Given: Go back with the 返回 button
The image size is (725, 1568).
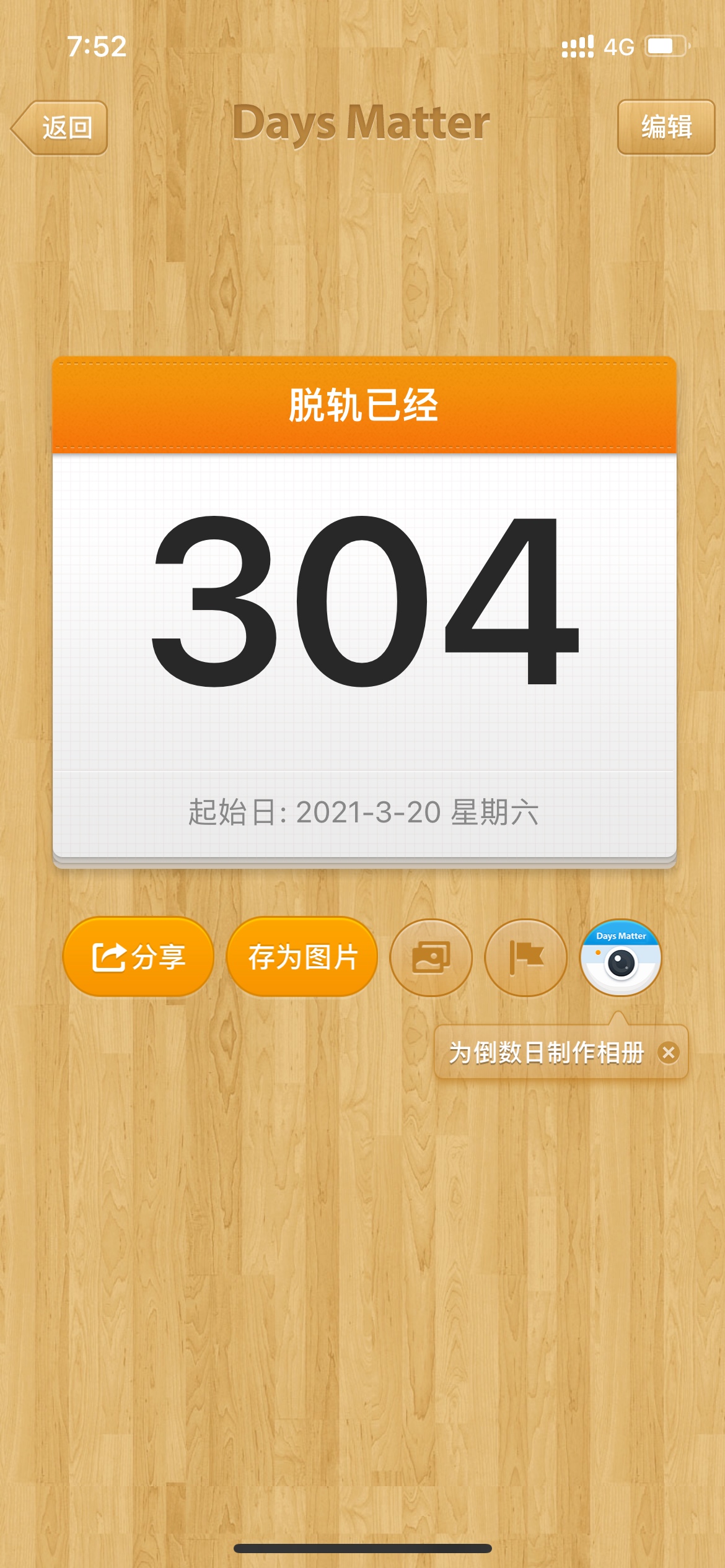Looking at the screenshot, I should pos(61,128).
